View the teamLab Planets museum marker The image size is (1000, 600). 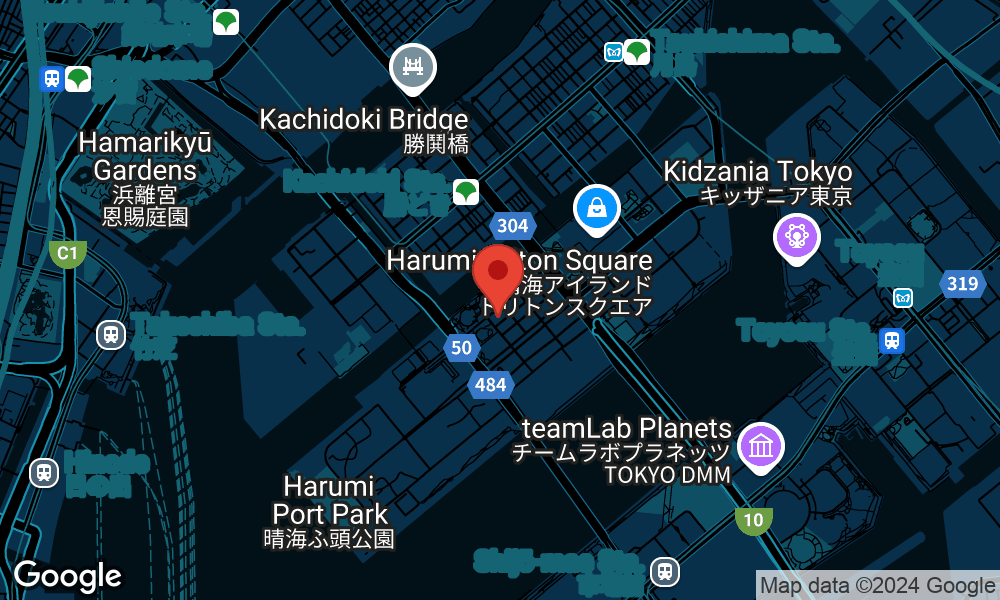[x=761, y=446]
